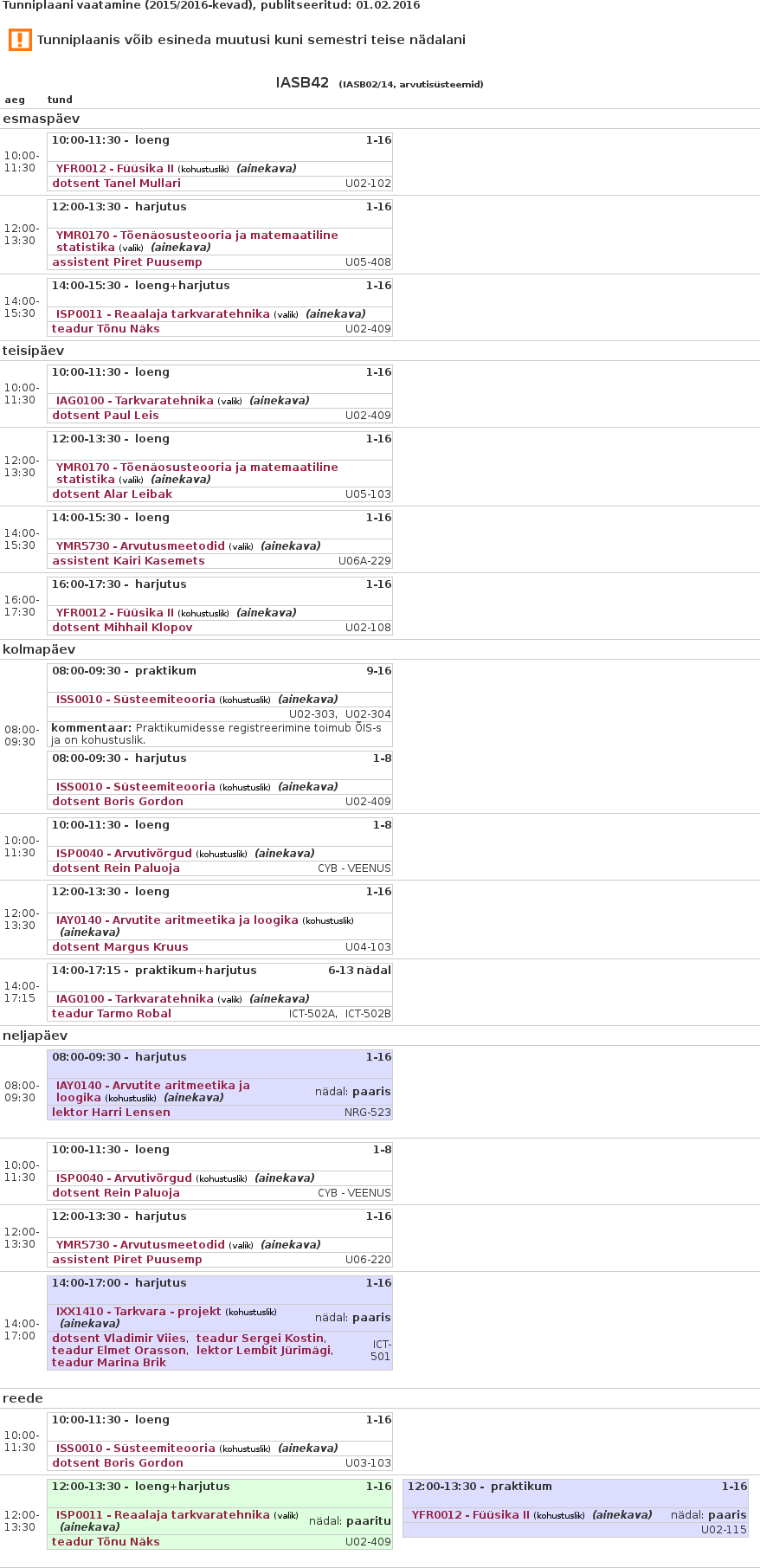The image size is (760, 1568).
Task: Open dotsent Mihhail Klopov link
Action: click(x=122, y=628)
